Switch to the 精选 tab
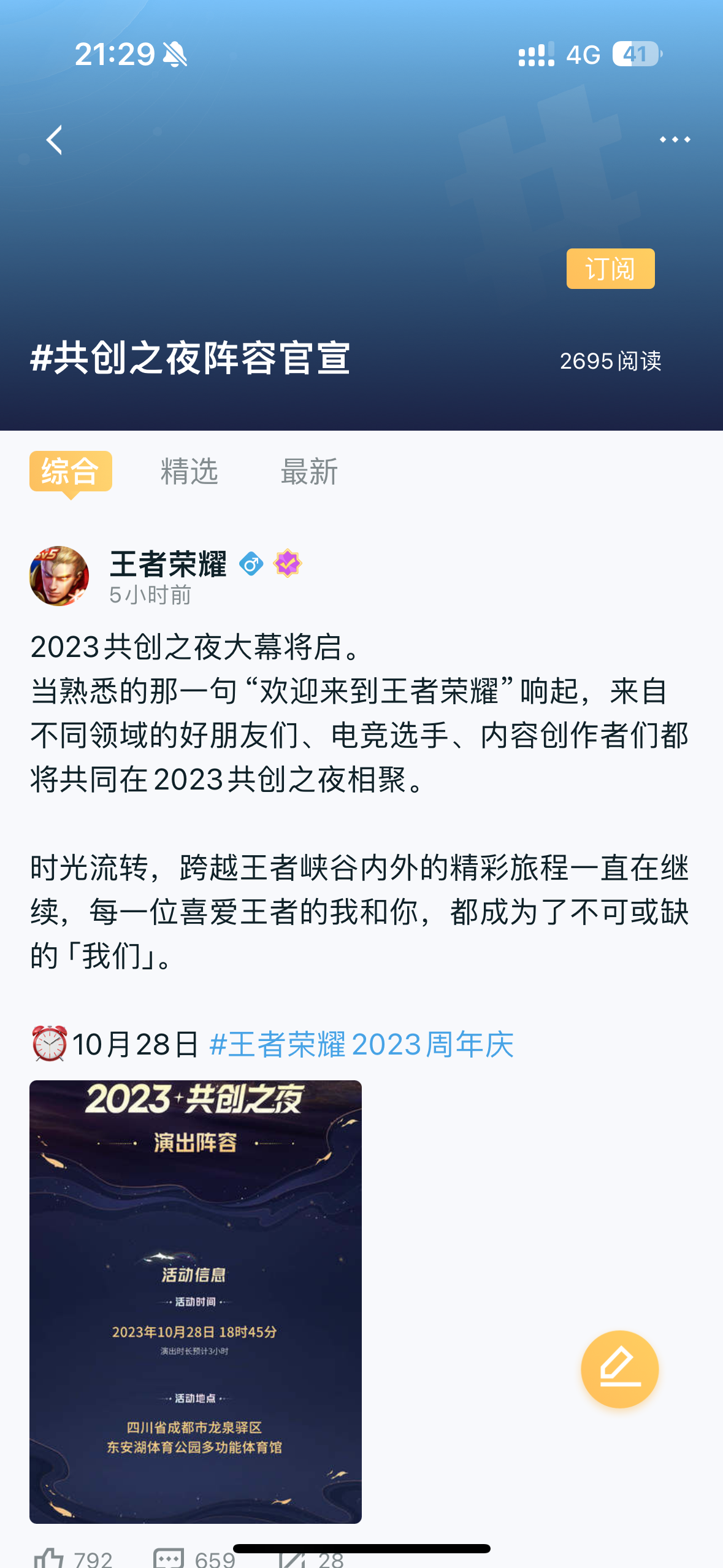 point(189,471)
